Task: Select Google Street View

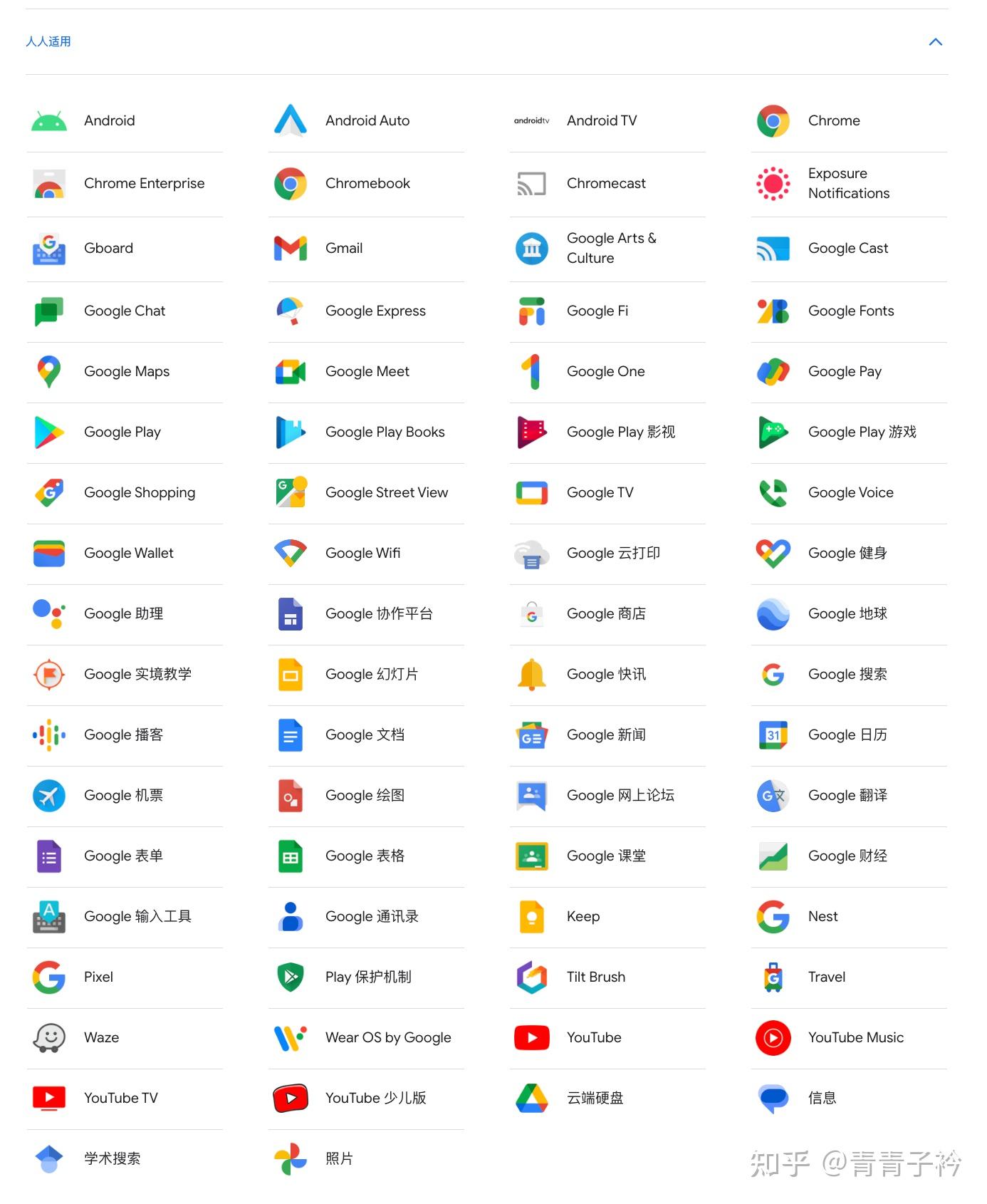Action: tap(386, 492)
